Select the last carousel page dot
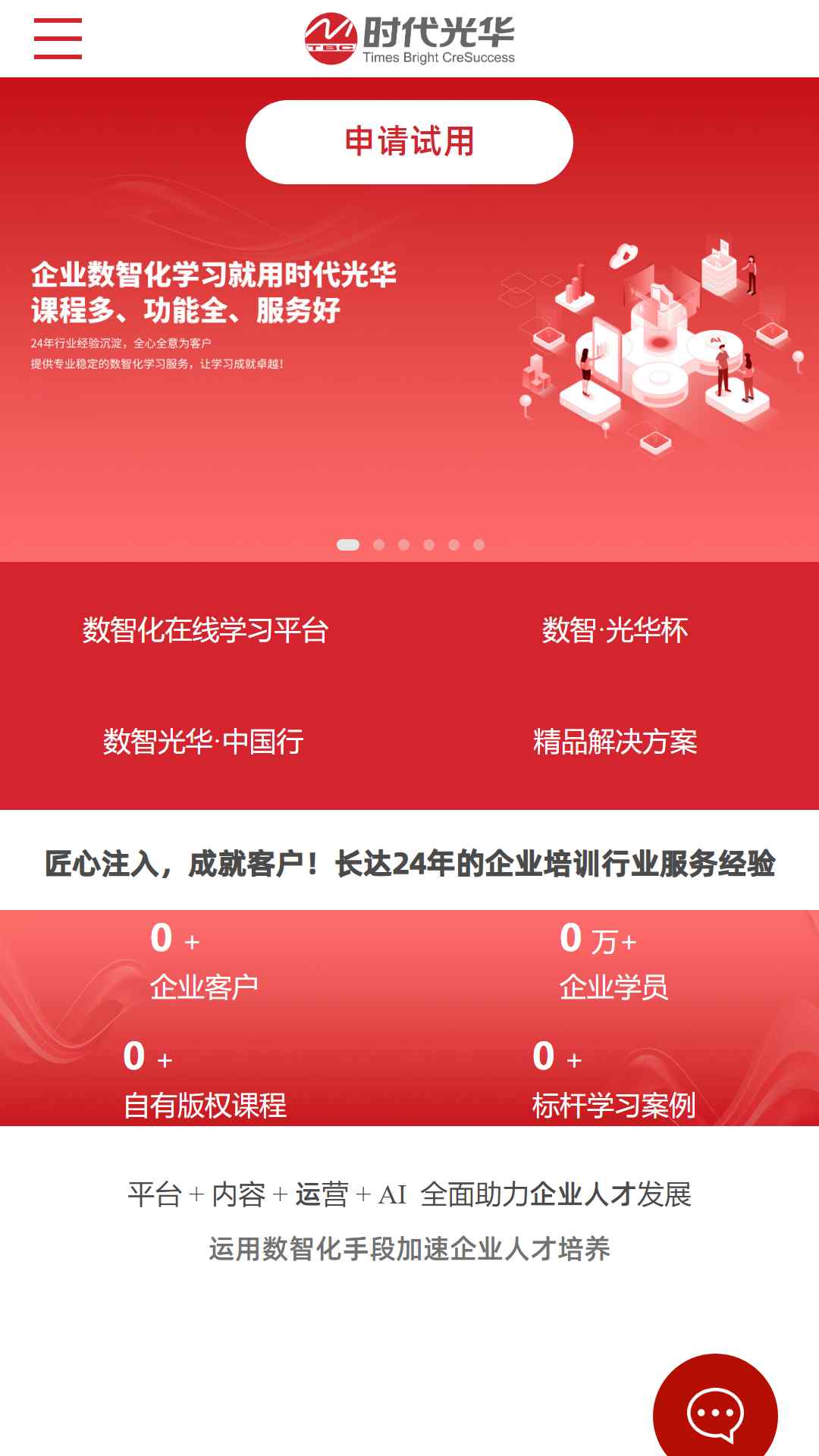Image resolution: width=819 pixels, height=1456 pixels. [479, 544]
